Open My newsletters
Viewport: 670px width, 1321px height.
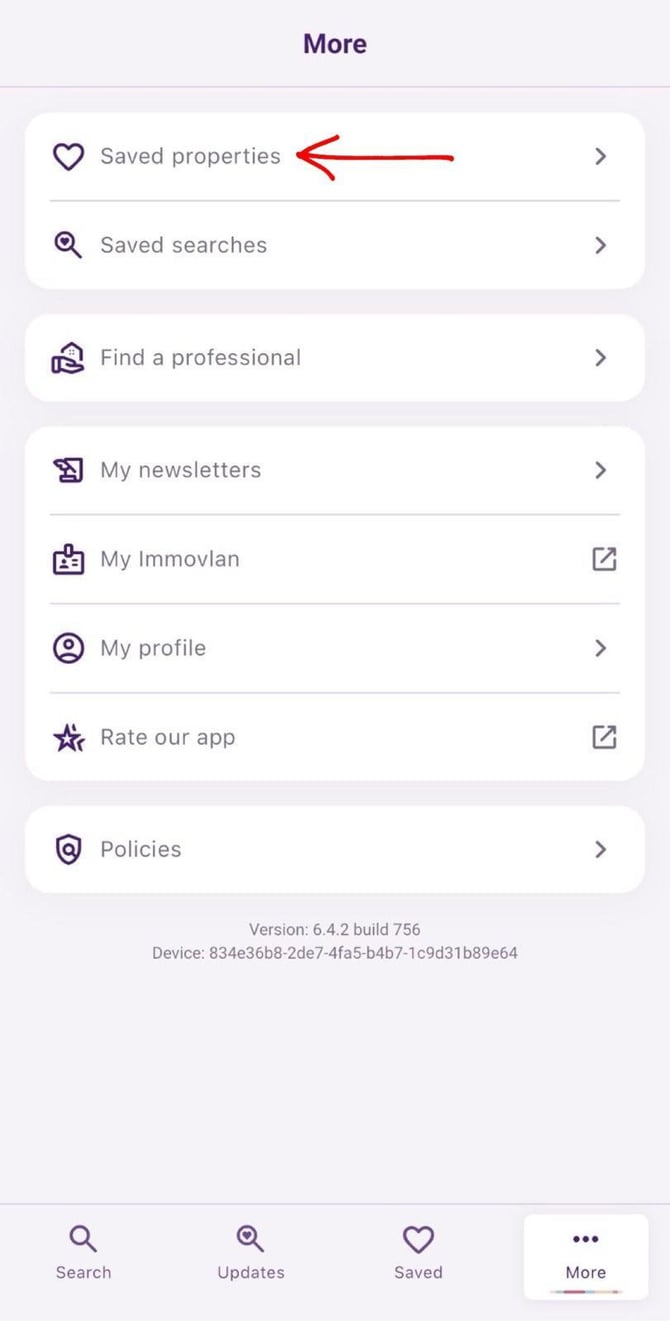click(180, 470)
